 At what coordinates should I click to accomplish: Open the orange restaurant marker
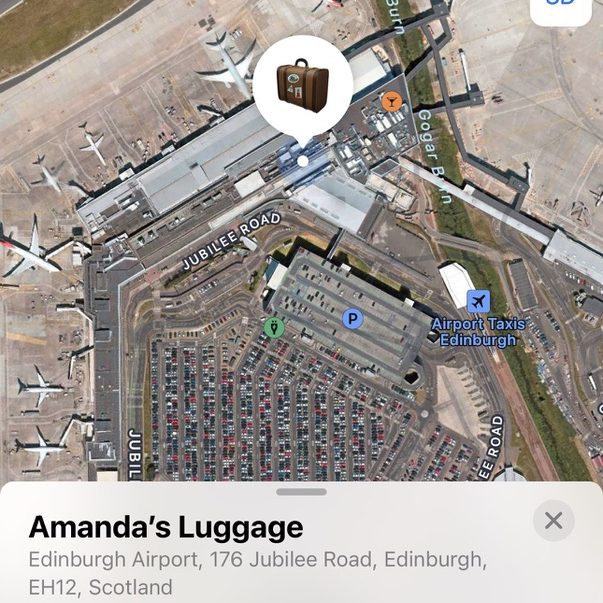pyautogui.click(x=393, y=101)
